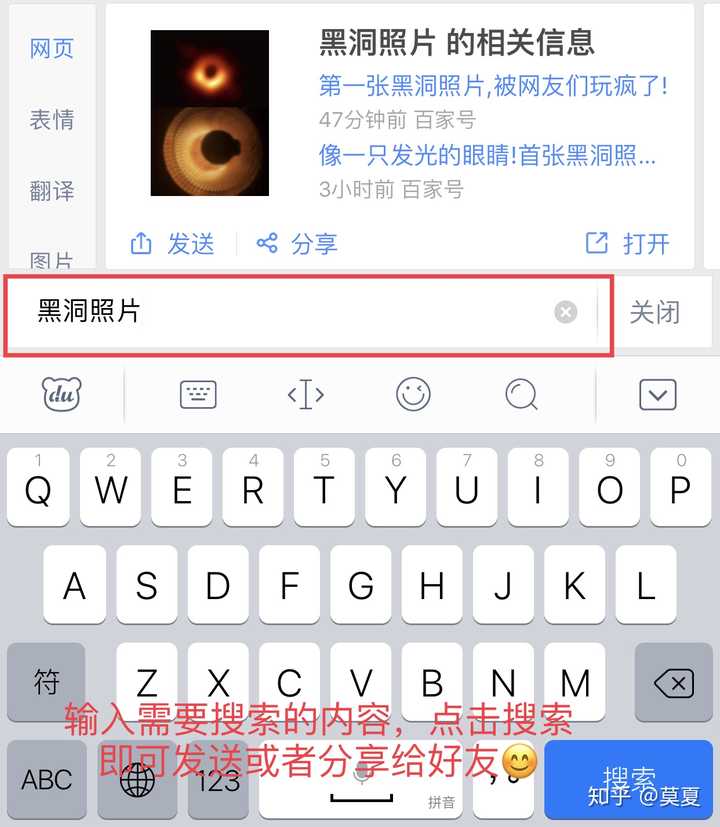This screenshot has width=720, height=827.
Task: Open the link 像一只发光的眼睛!首张黑洞照...
Action: (x=487, y=155)
